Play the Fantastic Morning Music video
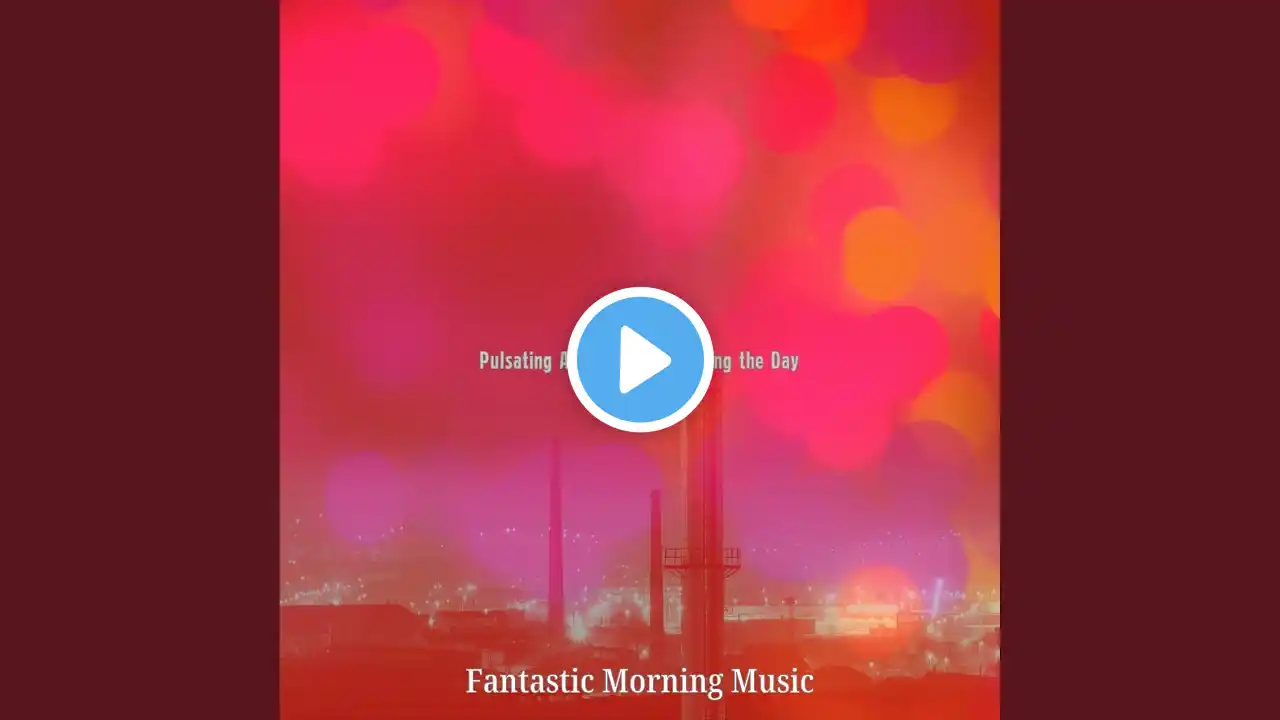1280x720 pixels. 640,360
